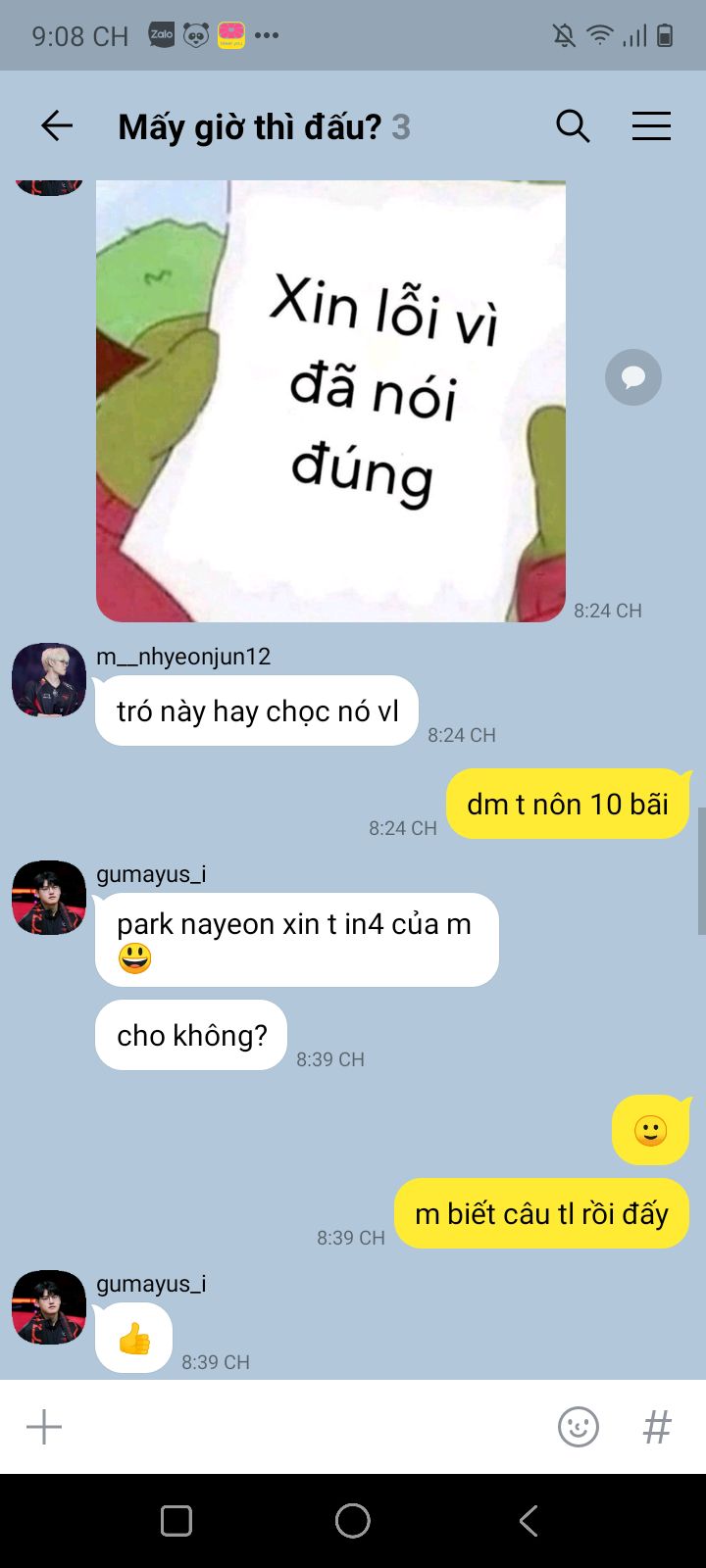View m__nhyeonjun12's profile picture

click(x=49, y=680)
